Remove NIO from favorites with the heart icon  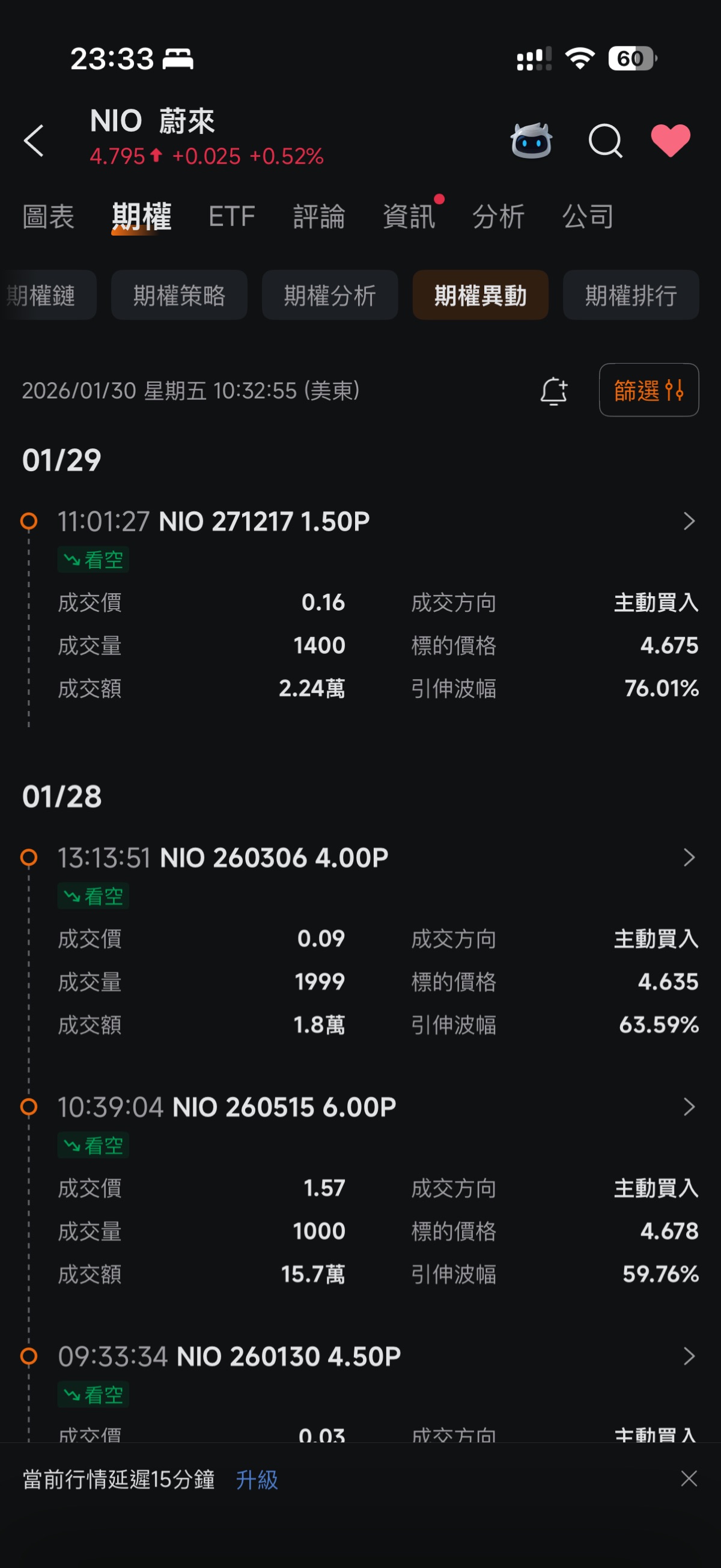coord(671,141)
